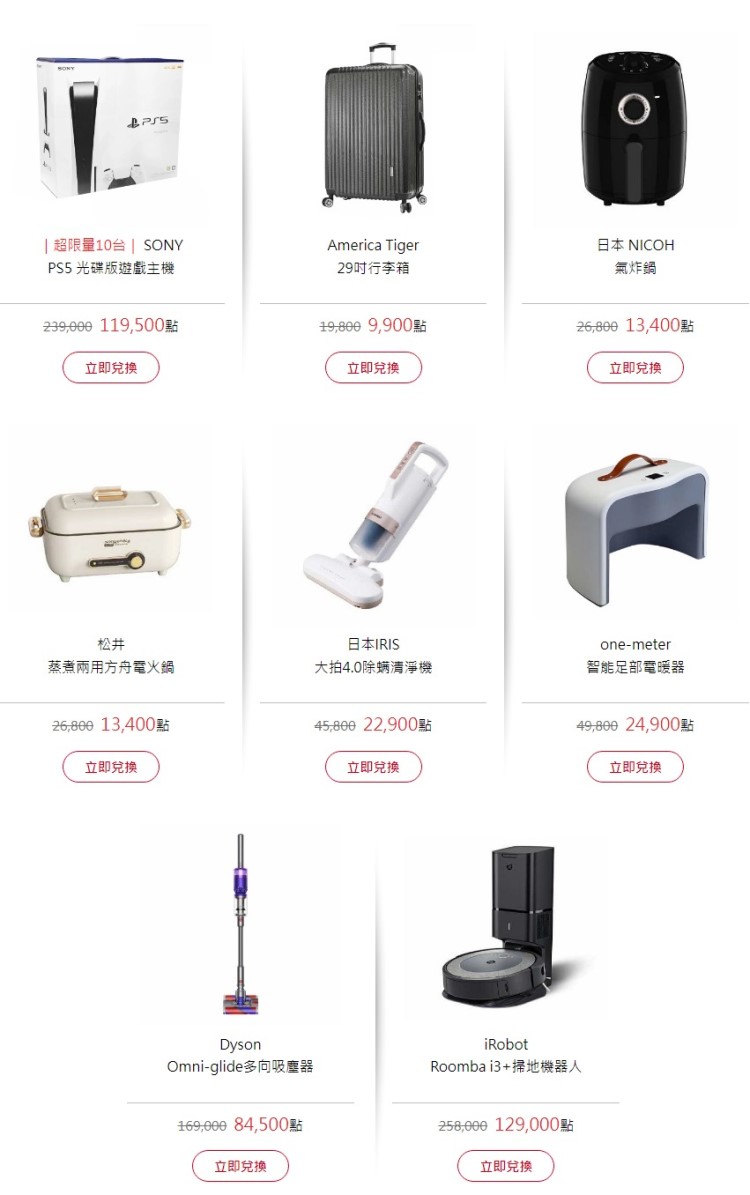The width and height of the screenshot is (750, 1195).
Task: Tap 立即兌換 for one-meter 智能足部電暖器
Action: [635, 767]
